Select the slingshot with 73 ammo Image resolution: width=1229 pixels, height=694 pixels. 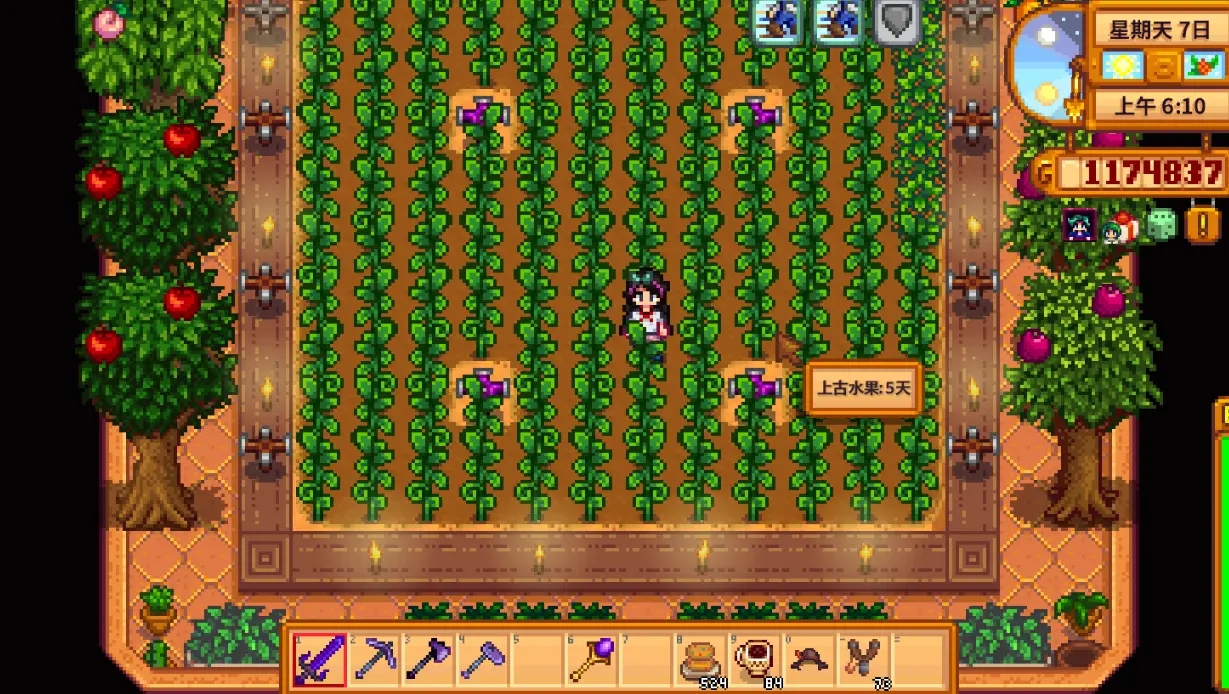point(864,660)
